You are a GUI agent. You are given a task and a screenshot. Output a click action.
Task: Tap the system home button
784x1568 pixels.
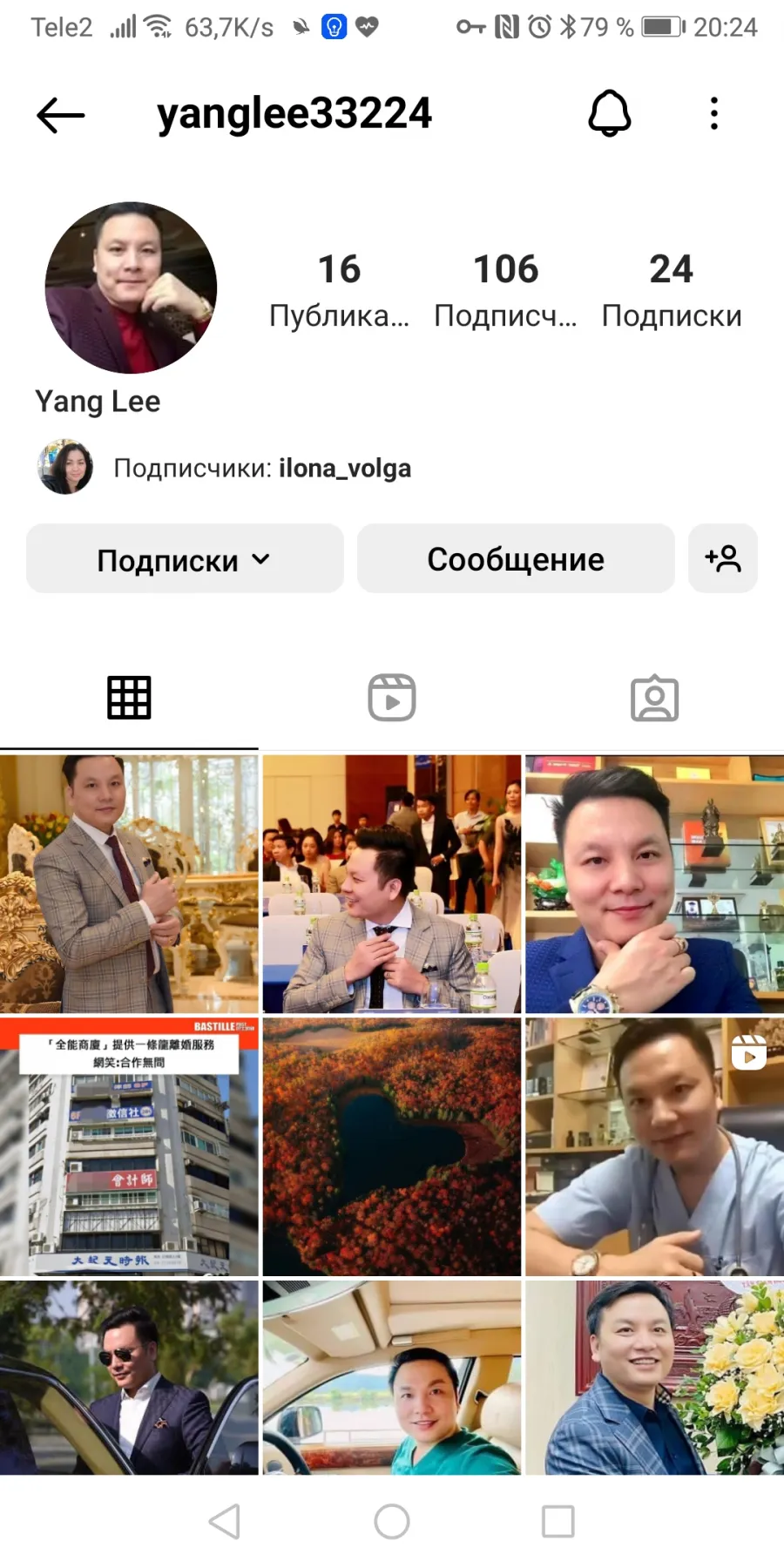pos(392,1522)
